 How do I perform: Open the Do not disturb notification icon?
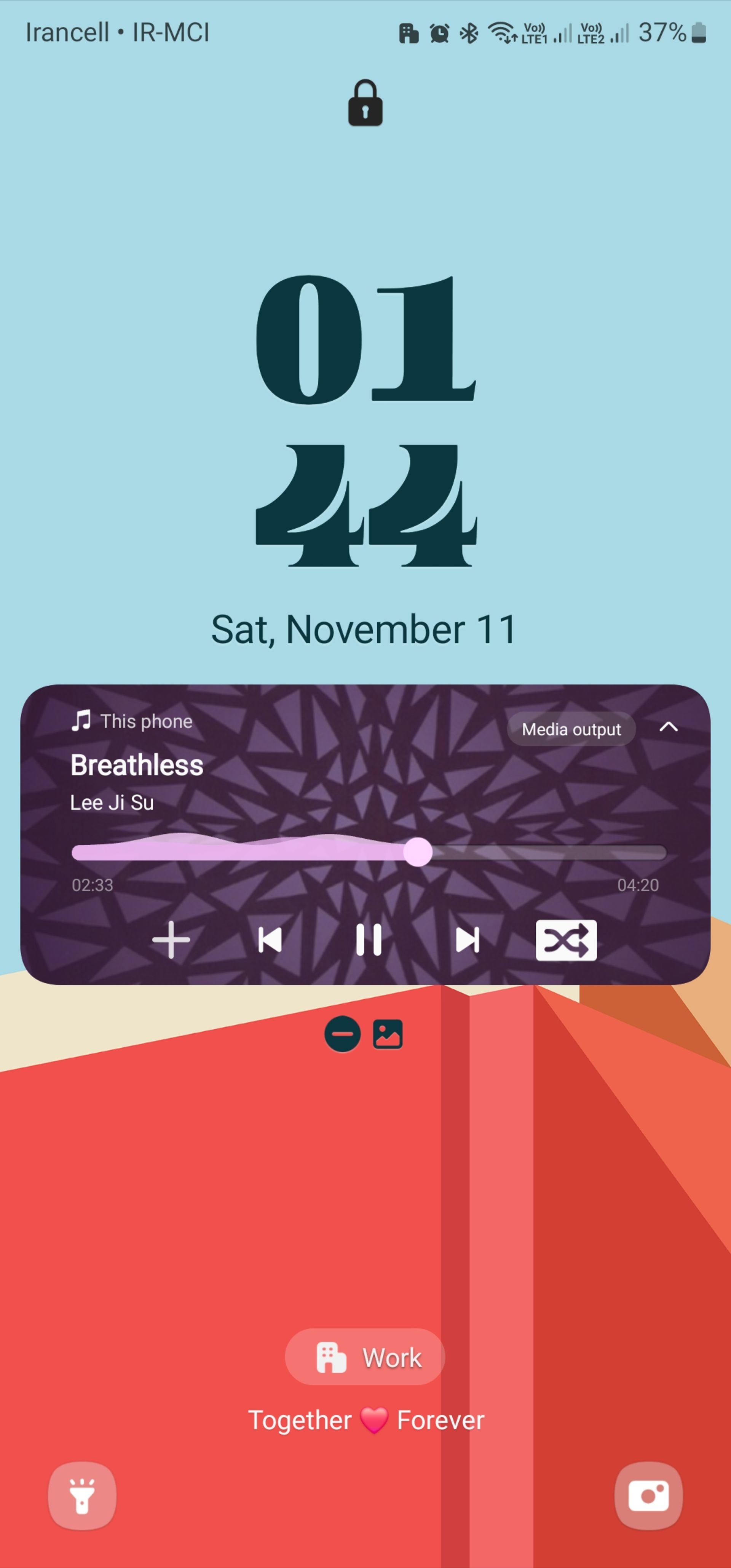[x=342, y=1034]
